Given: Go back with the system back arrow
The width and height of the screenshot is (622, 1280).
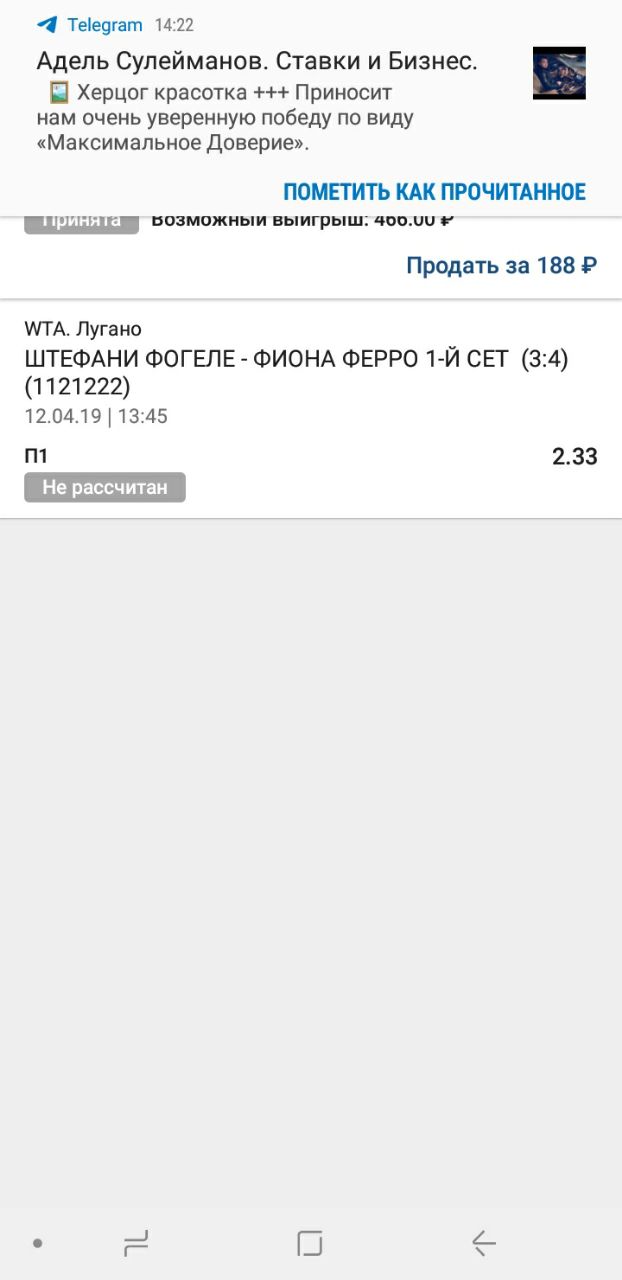Looking at the screenshot, I should tap(484, 1243).
